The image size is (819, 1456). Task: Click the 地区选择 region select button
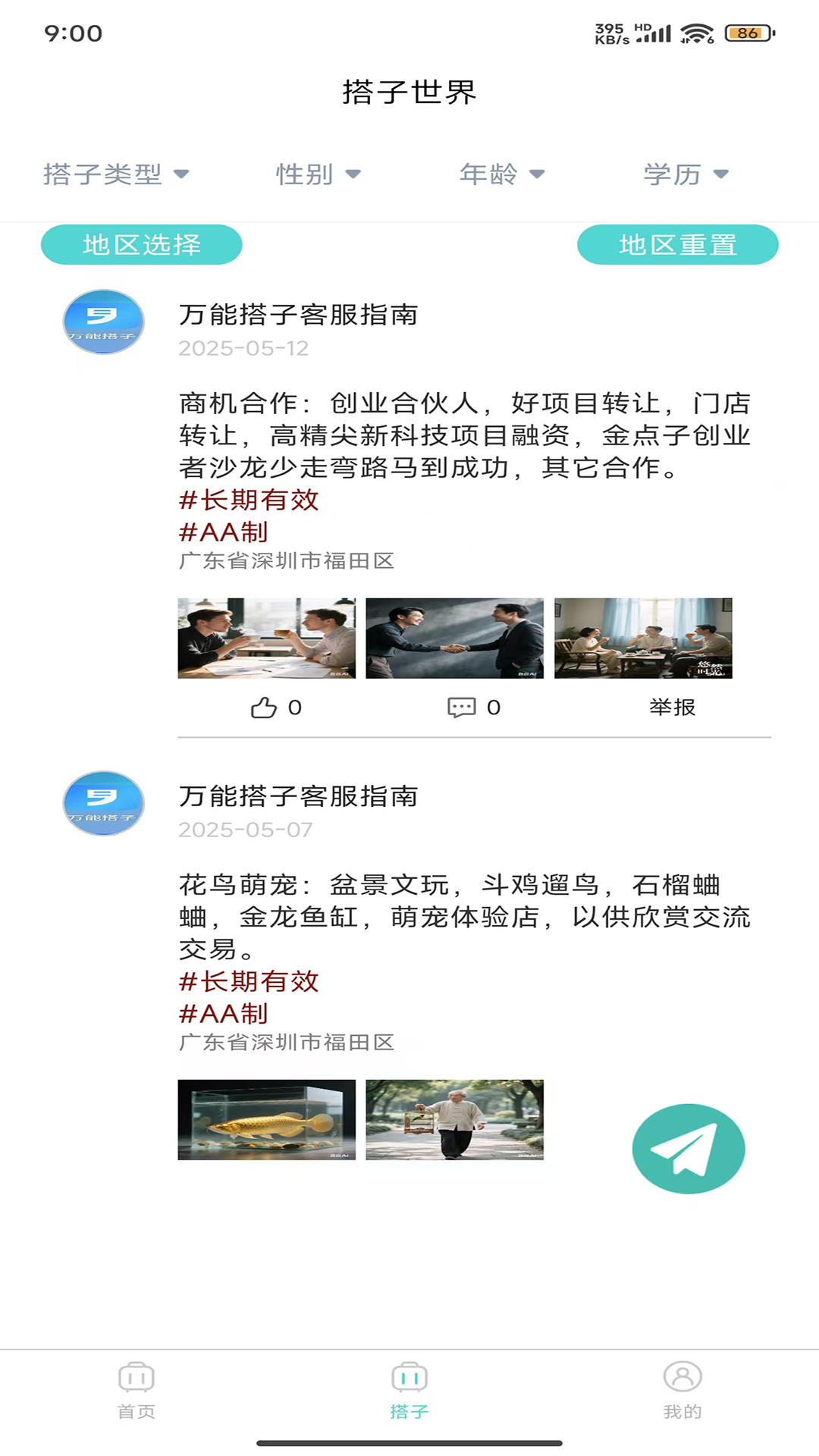tap(141, 244)
